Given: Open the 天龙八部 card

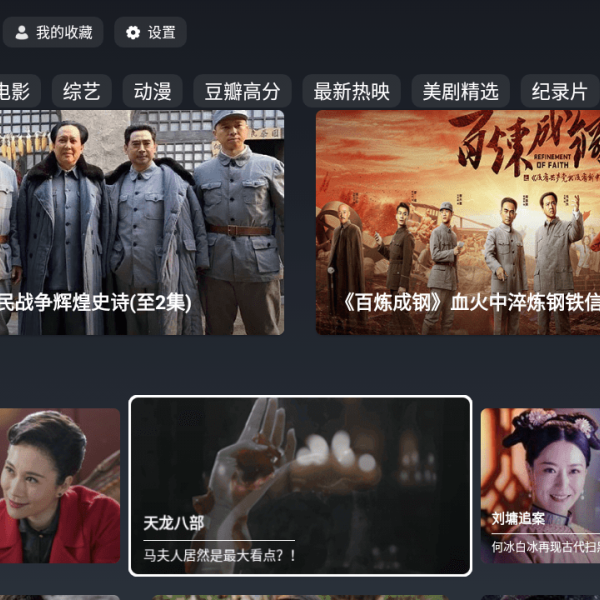Looking at the screenshot, I should tap(300, 486).
